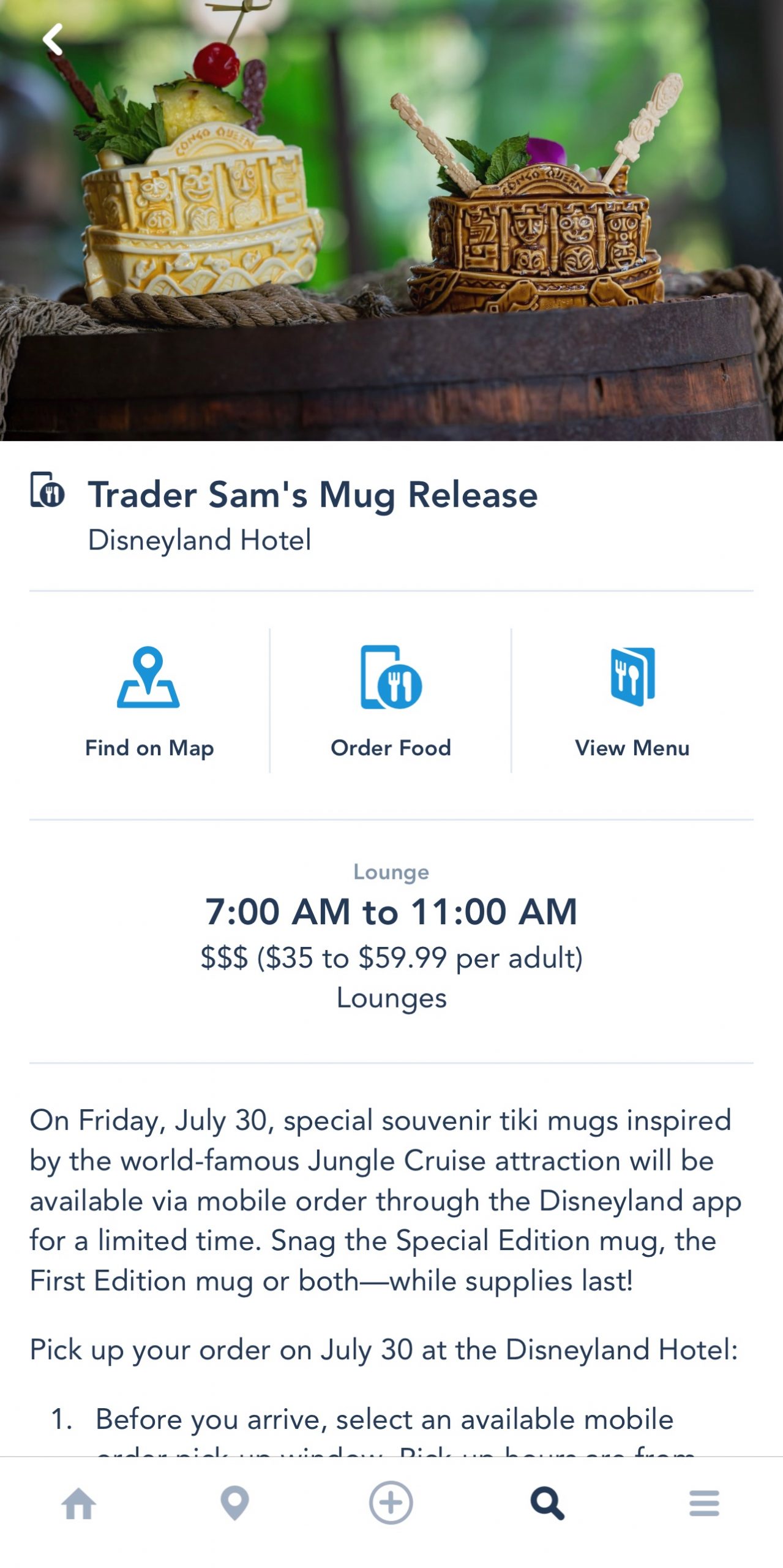Tap Find on Map
Viewport: 783px width, 1568px height.
click(149, 701)
